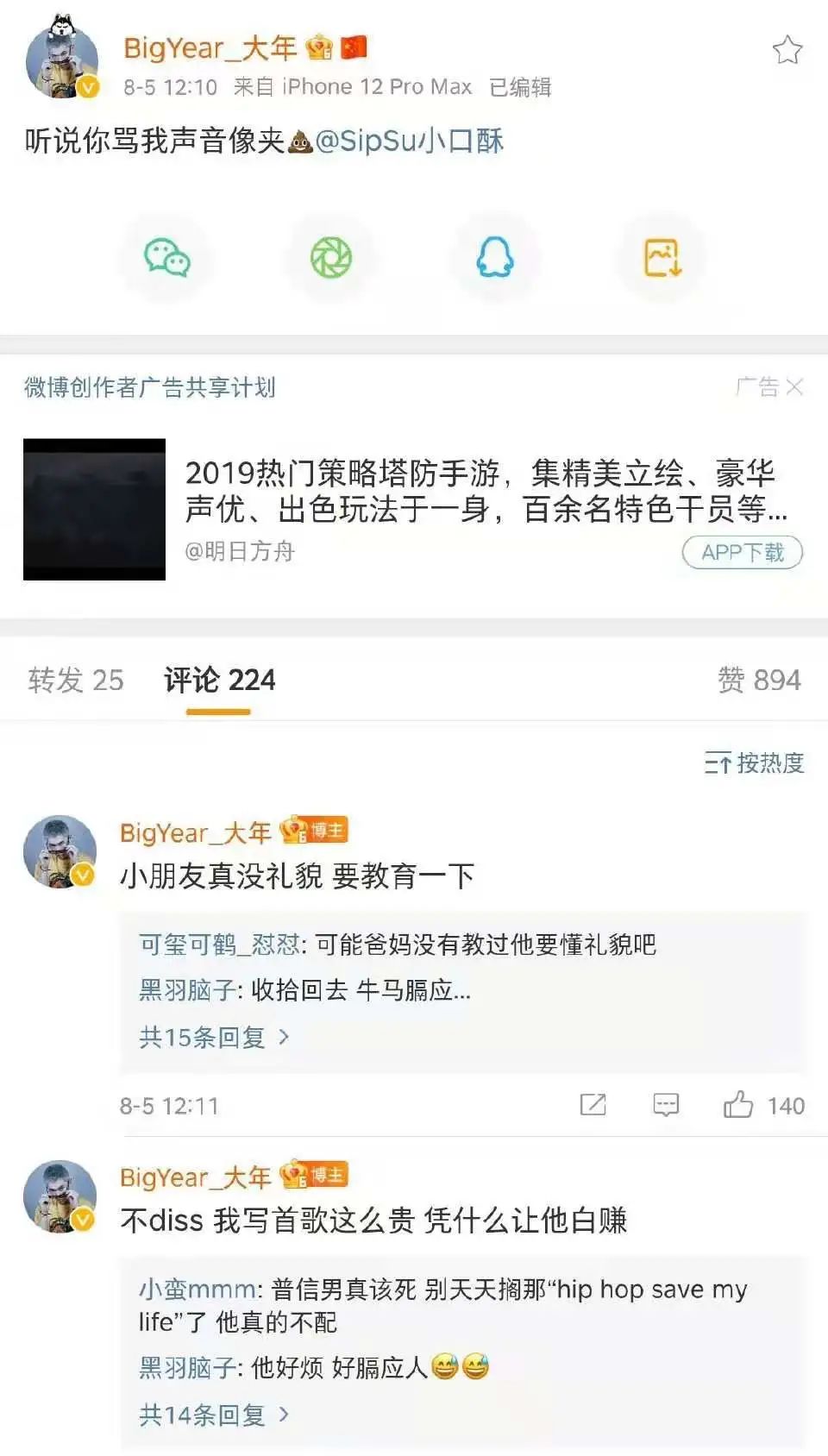Open the 转发 25 tab
The image size is (828, 1456).
76,681
